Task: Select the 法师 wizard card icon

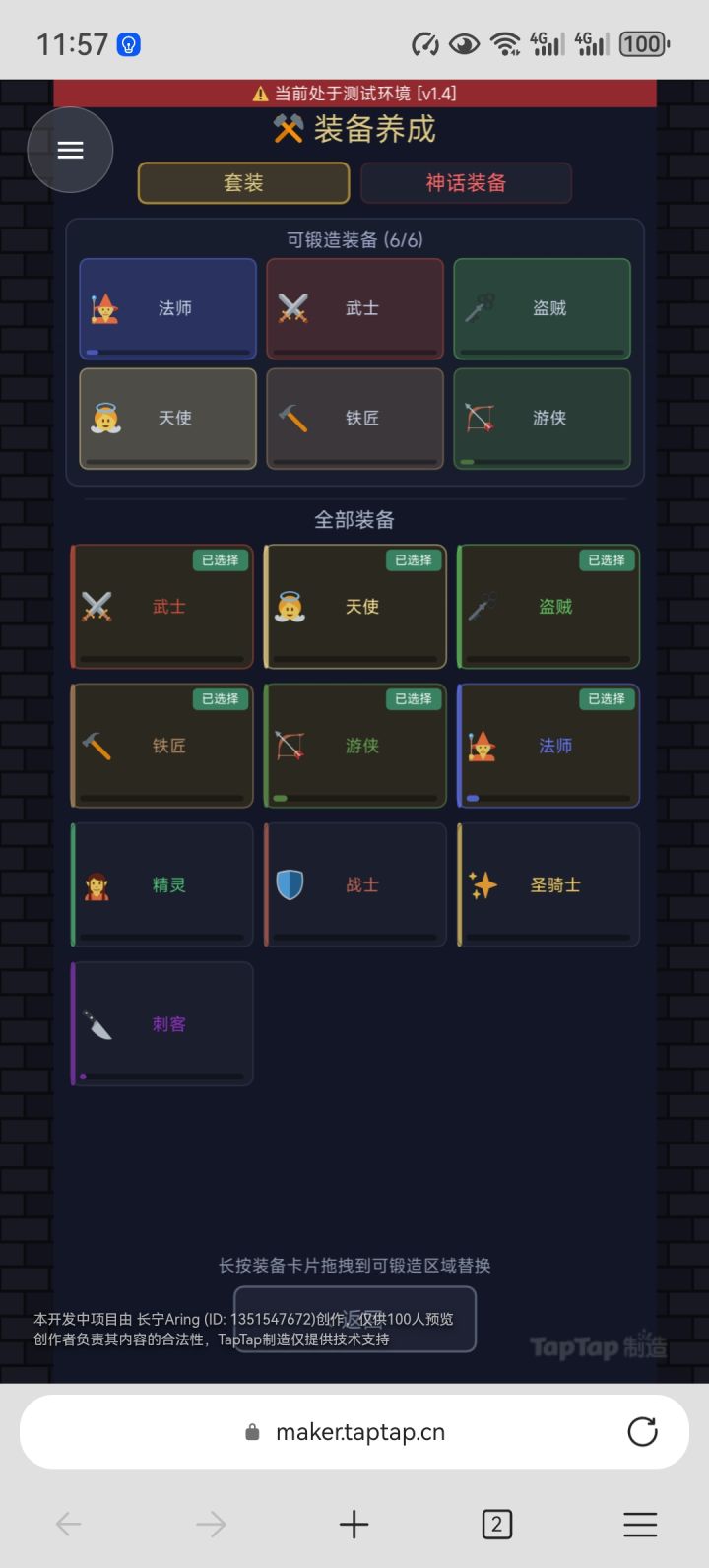Action: coord(103,307)
